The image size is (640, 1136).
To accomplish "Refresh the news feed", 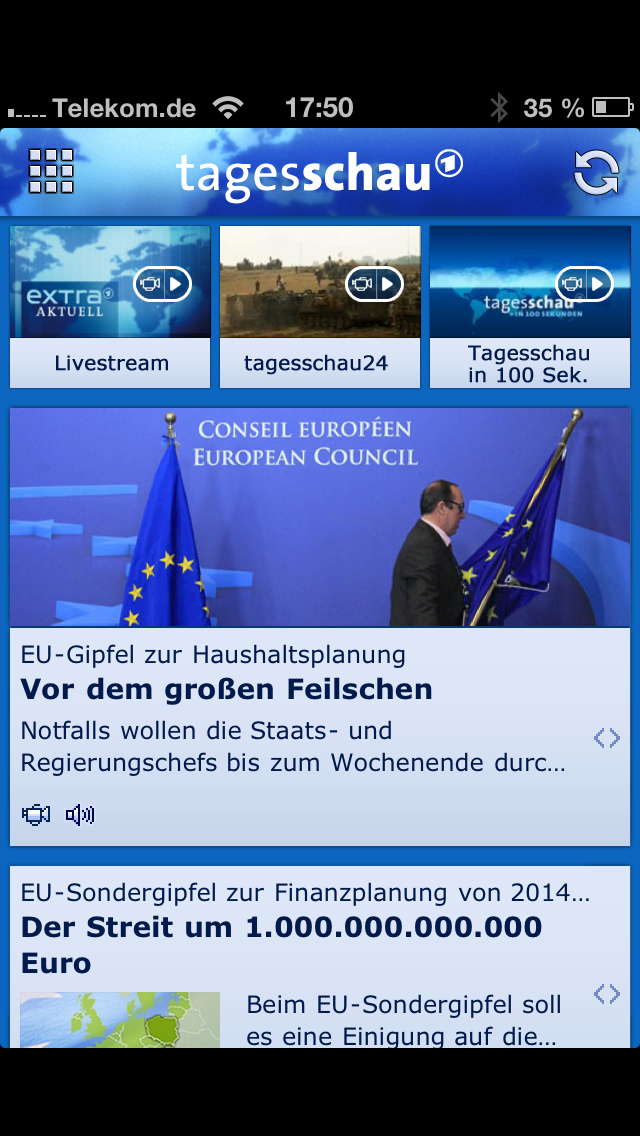I will point(596,172).
